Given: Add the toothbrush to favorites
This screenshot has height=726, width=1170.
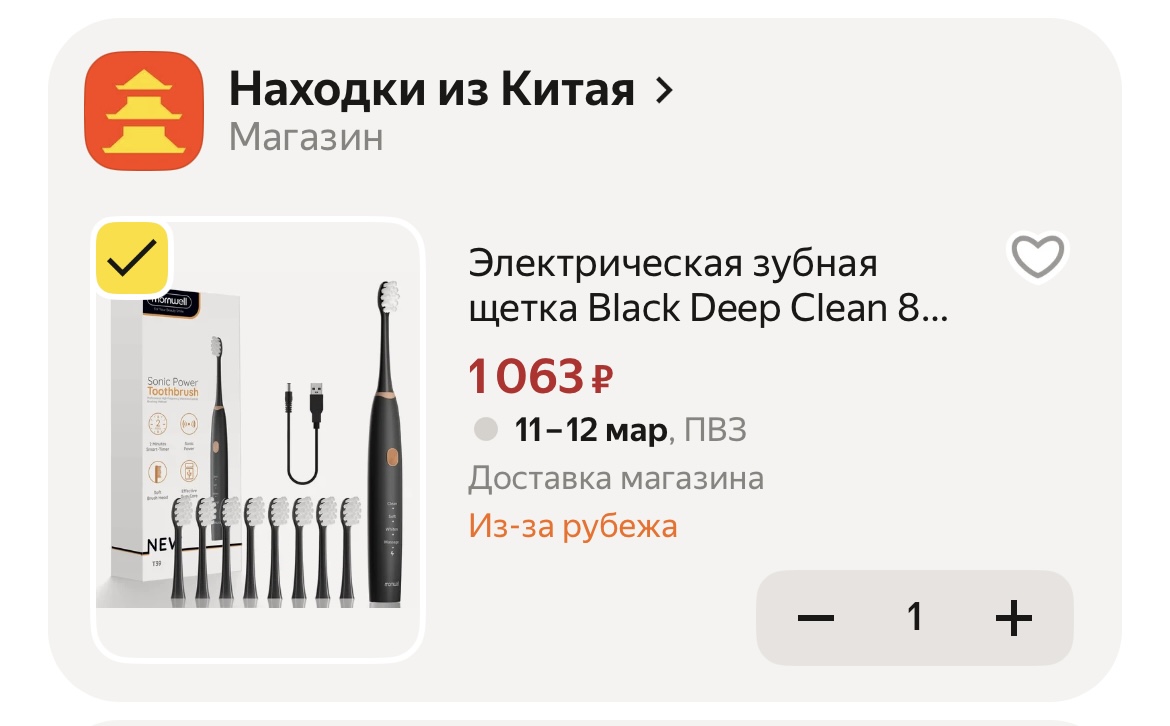Looking at the screenshot, I should point(1038,258).
